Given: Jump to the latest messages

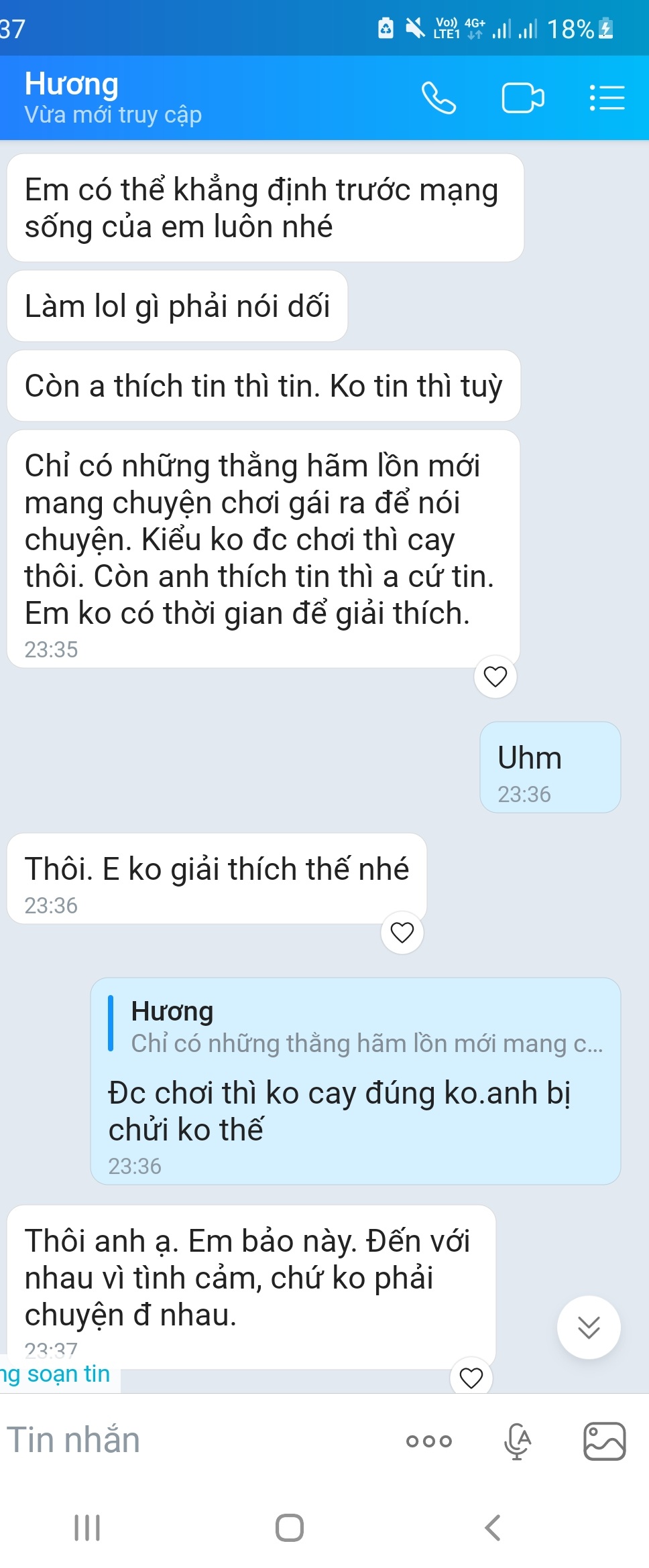Looking at the screenshot, I should coord(588,1327).
